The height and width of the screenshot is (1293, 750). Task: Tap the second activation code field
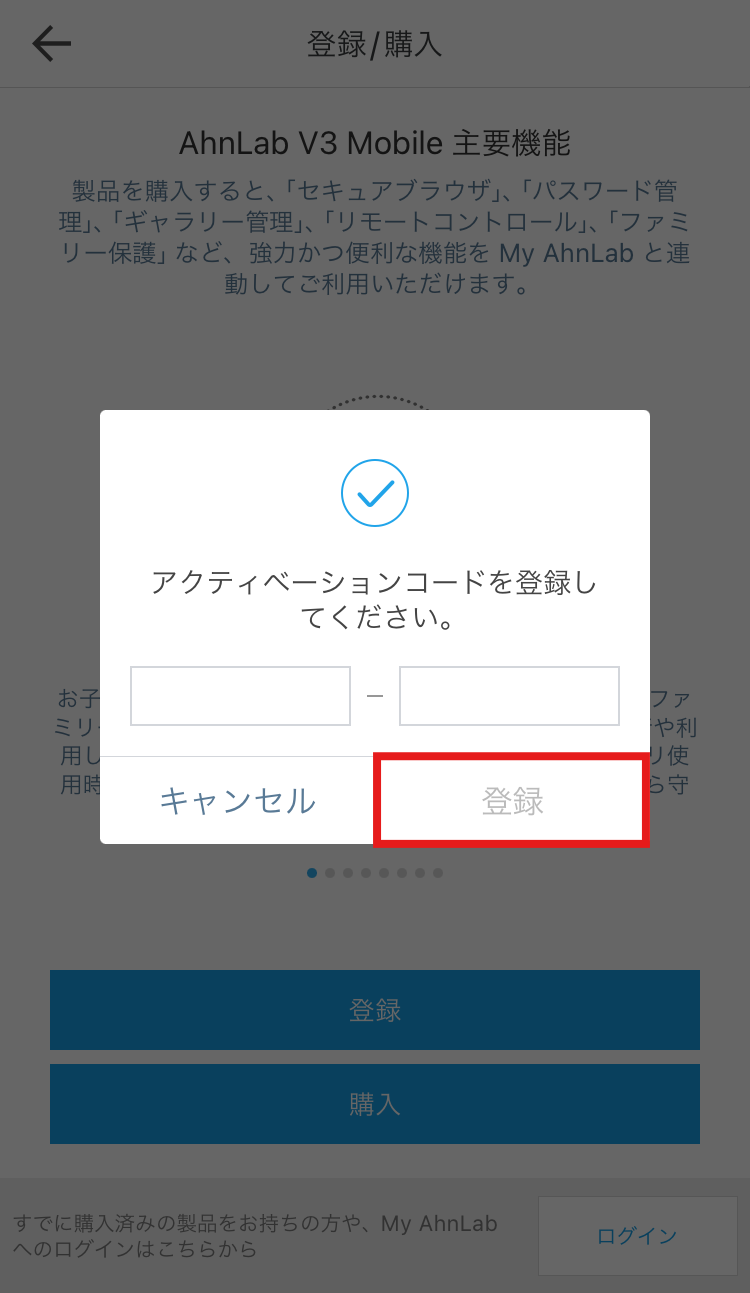[509, 695]
